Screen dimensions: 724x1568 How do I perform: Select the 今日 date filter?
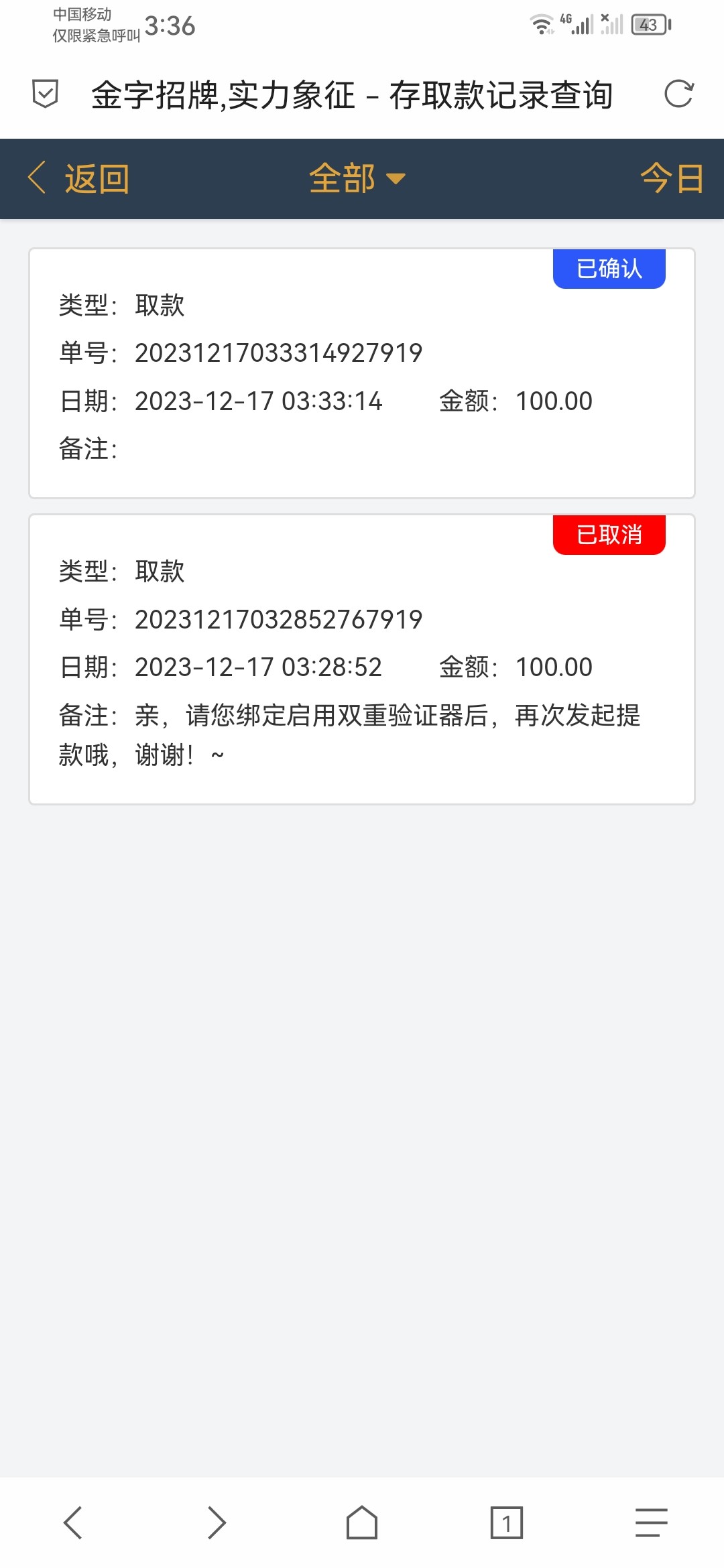(x=672, y=179)
